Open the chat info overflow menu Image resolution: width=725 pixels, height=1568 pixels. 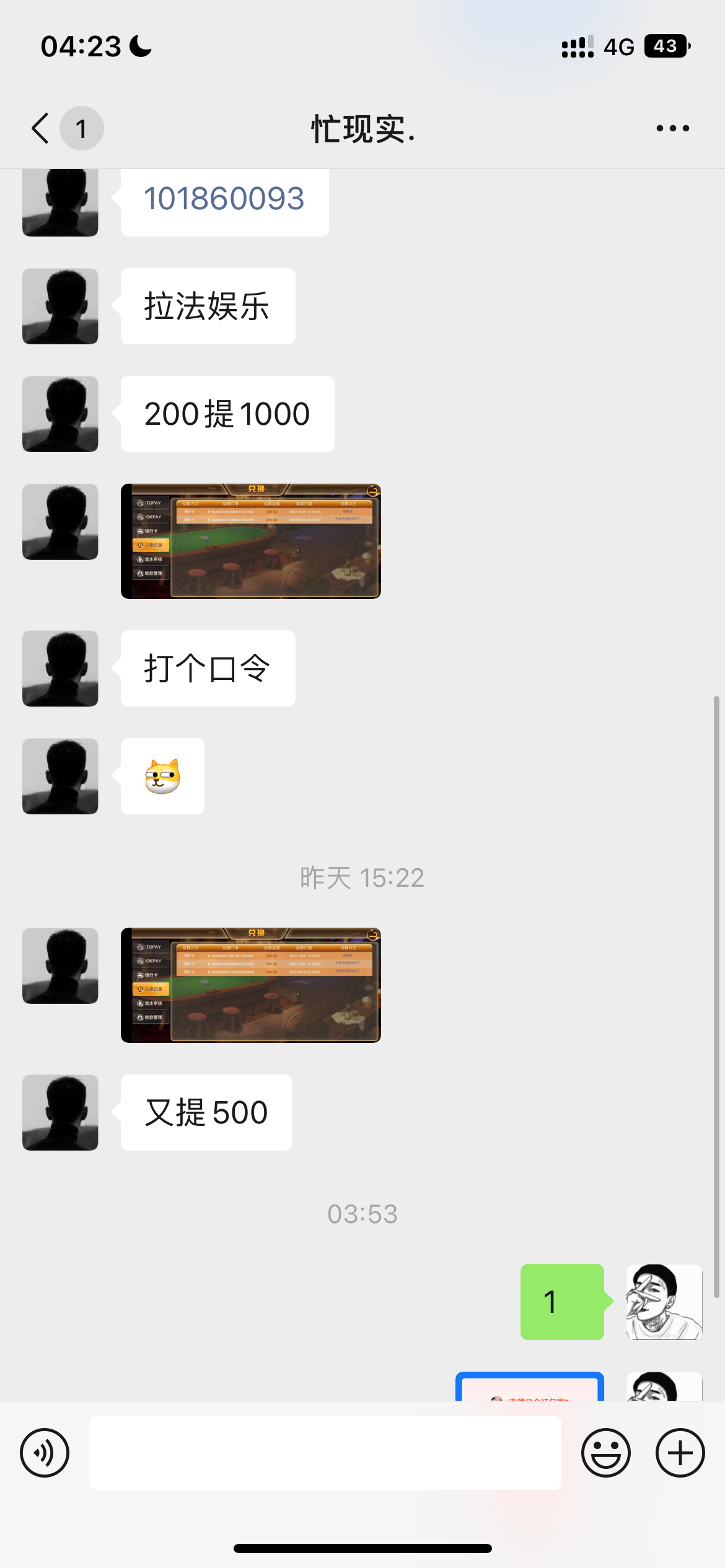click(672, 128)
